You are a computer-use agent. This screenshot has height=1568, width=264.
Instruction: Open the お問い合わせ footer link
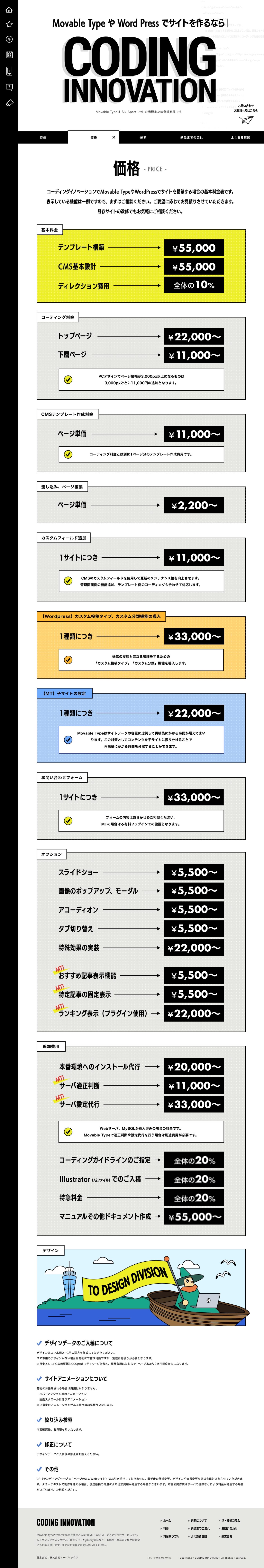229,1528
